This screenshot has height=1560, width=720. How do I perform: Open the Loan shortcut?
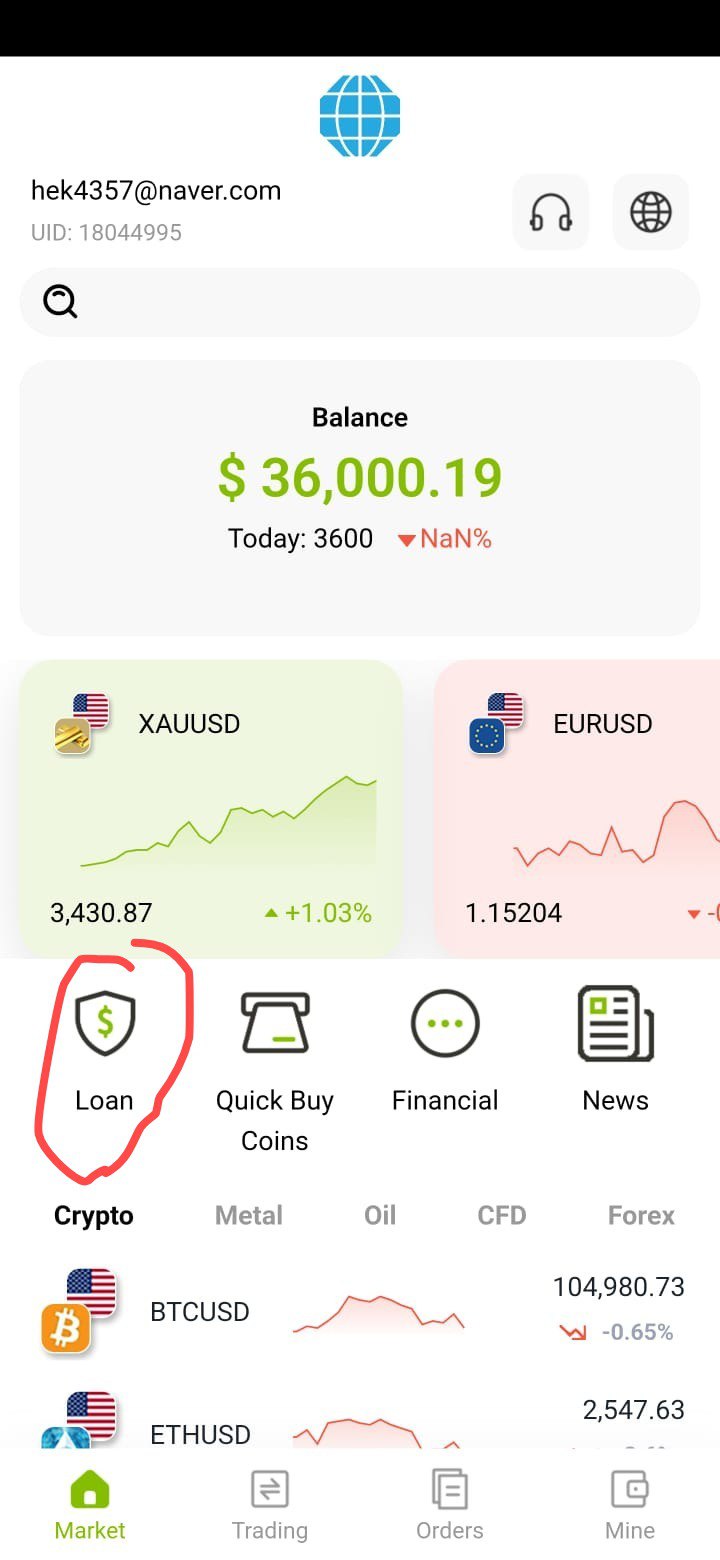104,1050
